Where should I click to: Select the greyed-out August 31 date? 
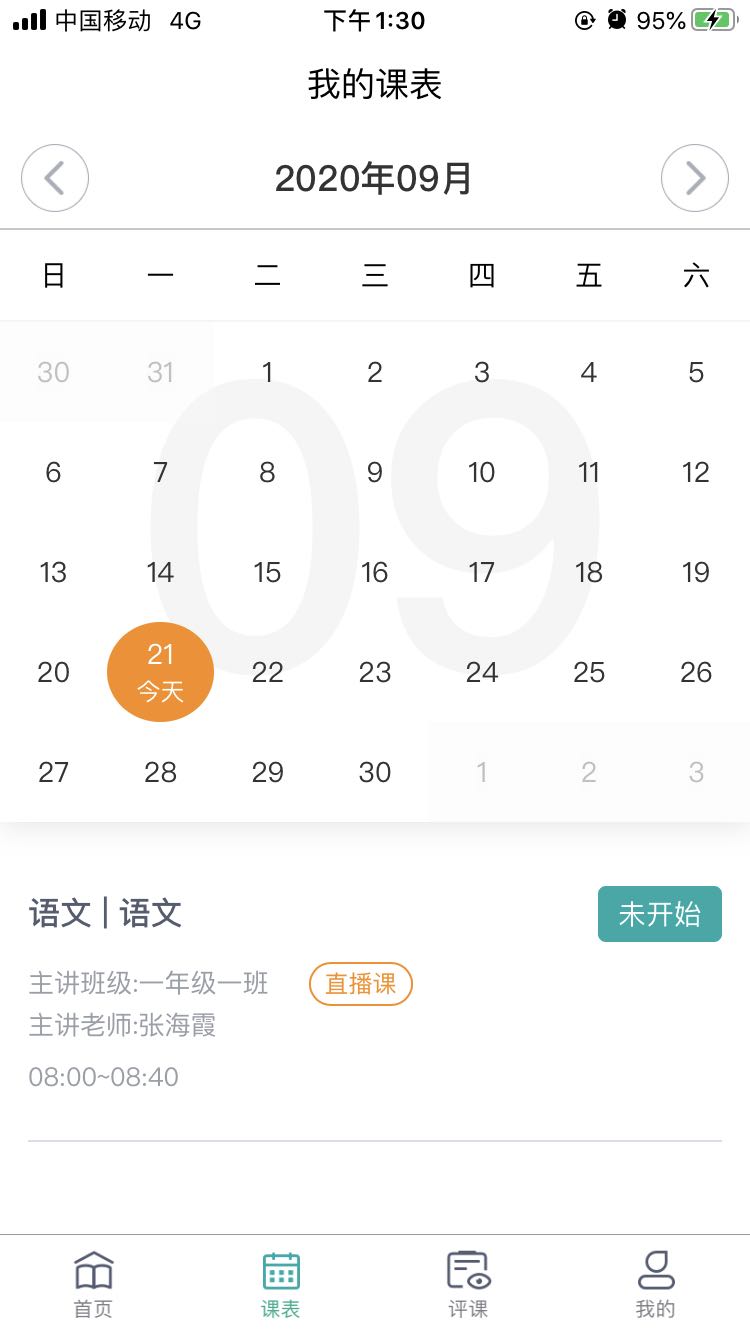160,372
